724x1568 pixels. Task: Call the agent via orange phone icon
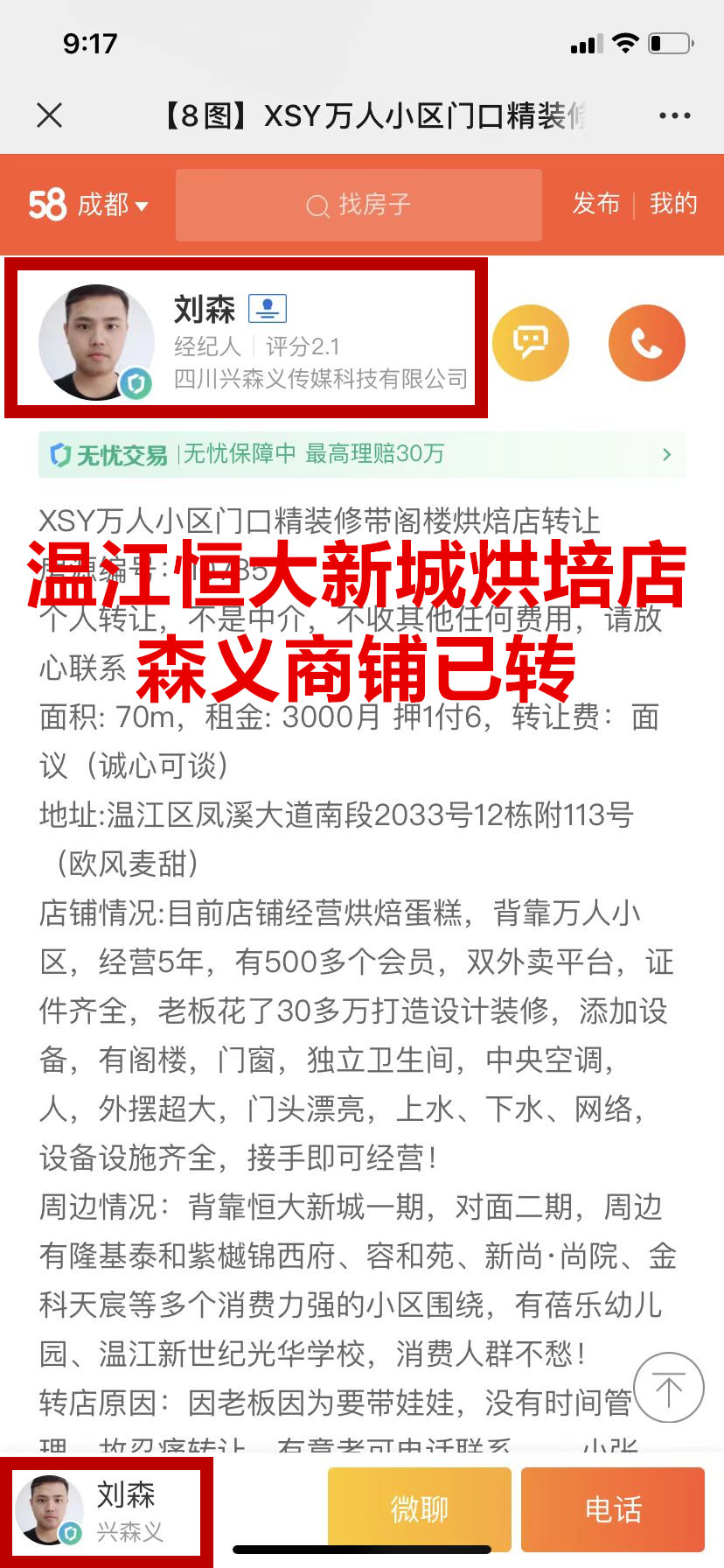tap(646, 342)
